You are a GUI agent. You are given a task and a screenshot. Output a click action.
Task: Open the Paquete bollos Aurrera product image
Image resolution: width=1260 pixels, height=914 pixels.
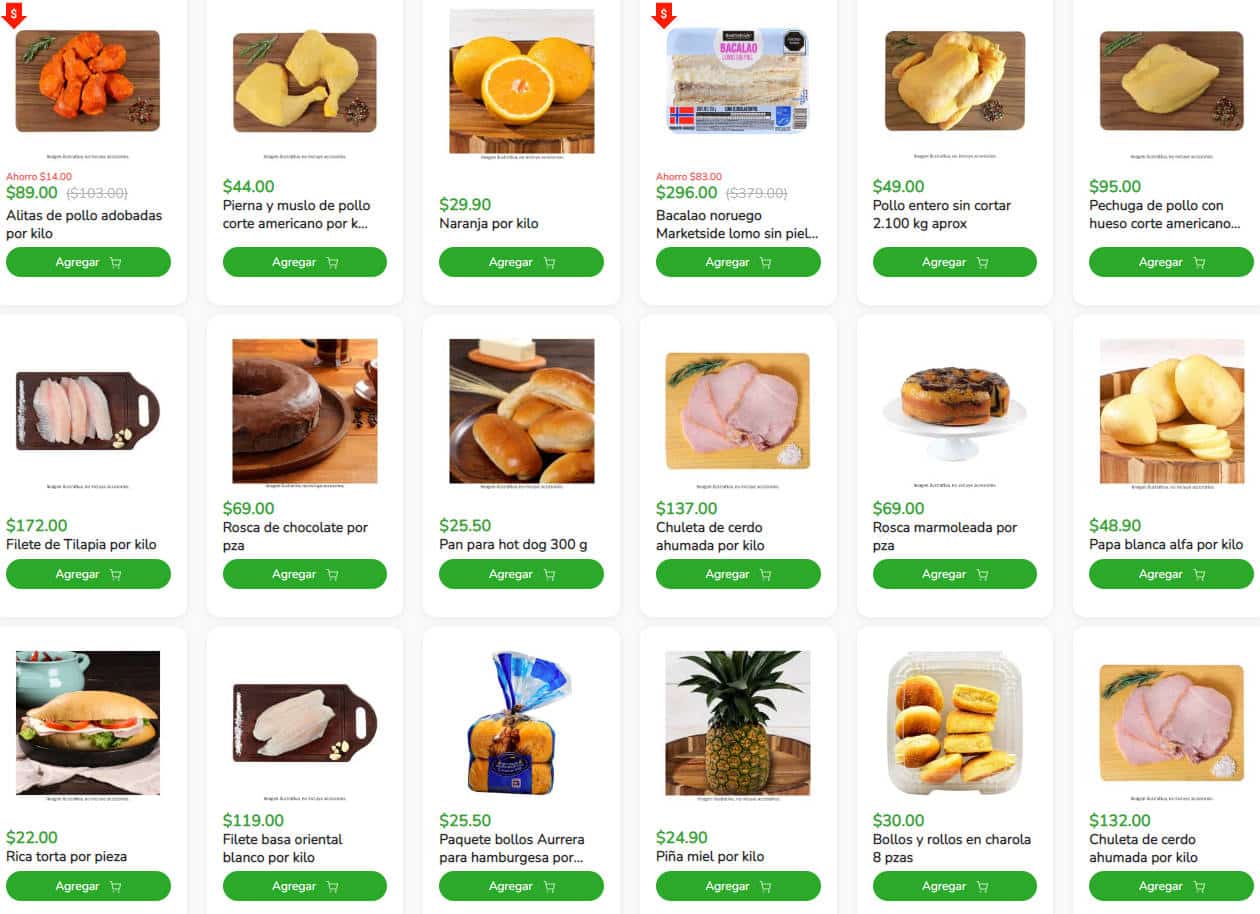click(521, 723)
